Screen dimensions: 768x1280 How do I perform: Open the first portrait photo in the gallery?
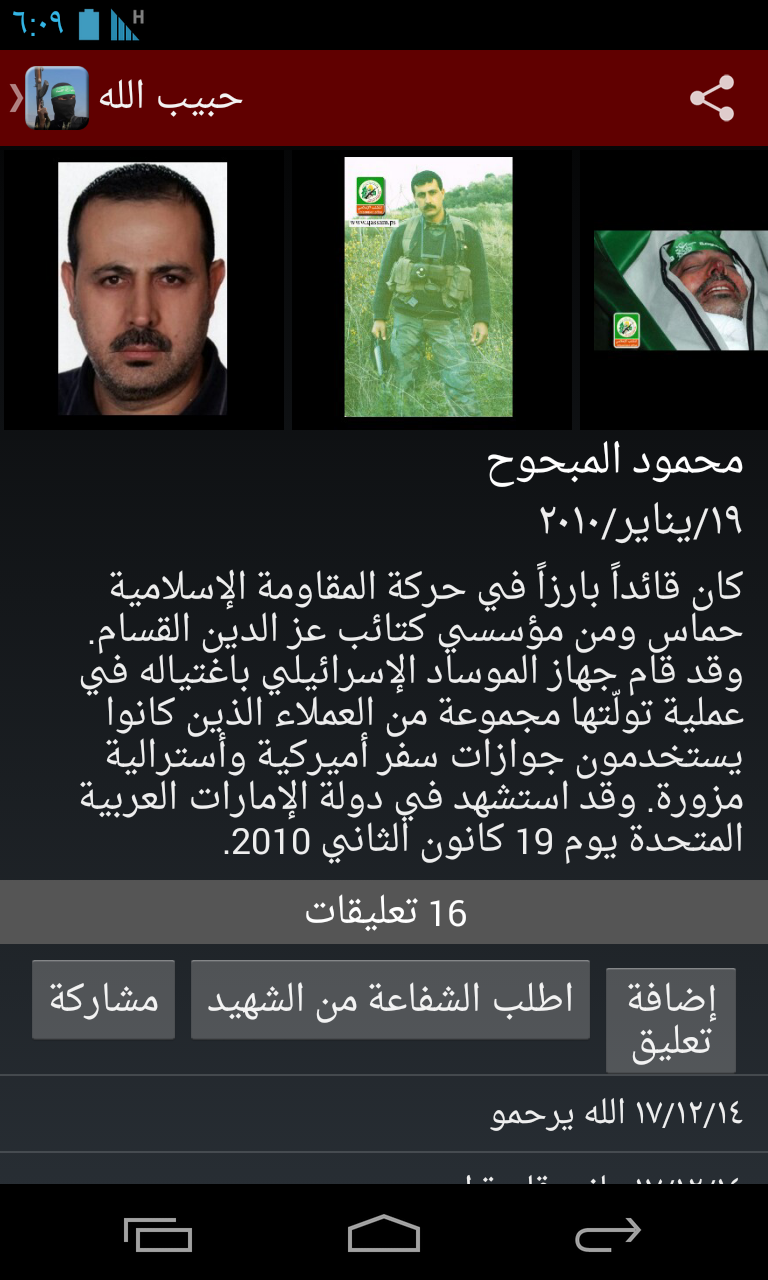(142, 288)
